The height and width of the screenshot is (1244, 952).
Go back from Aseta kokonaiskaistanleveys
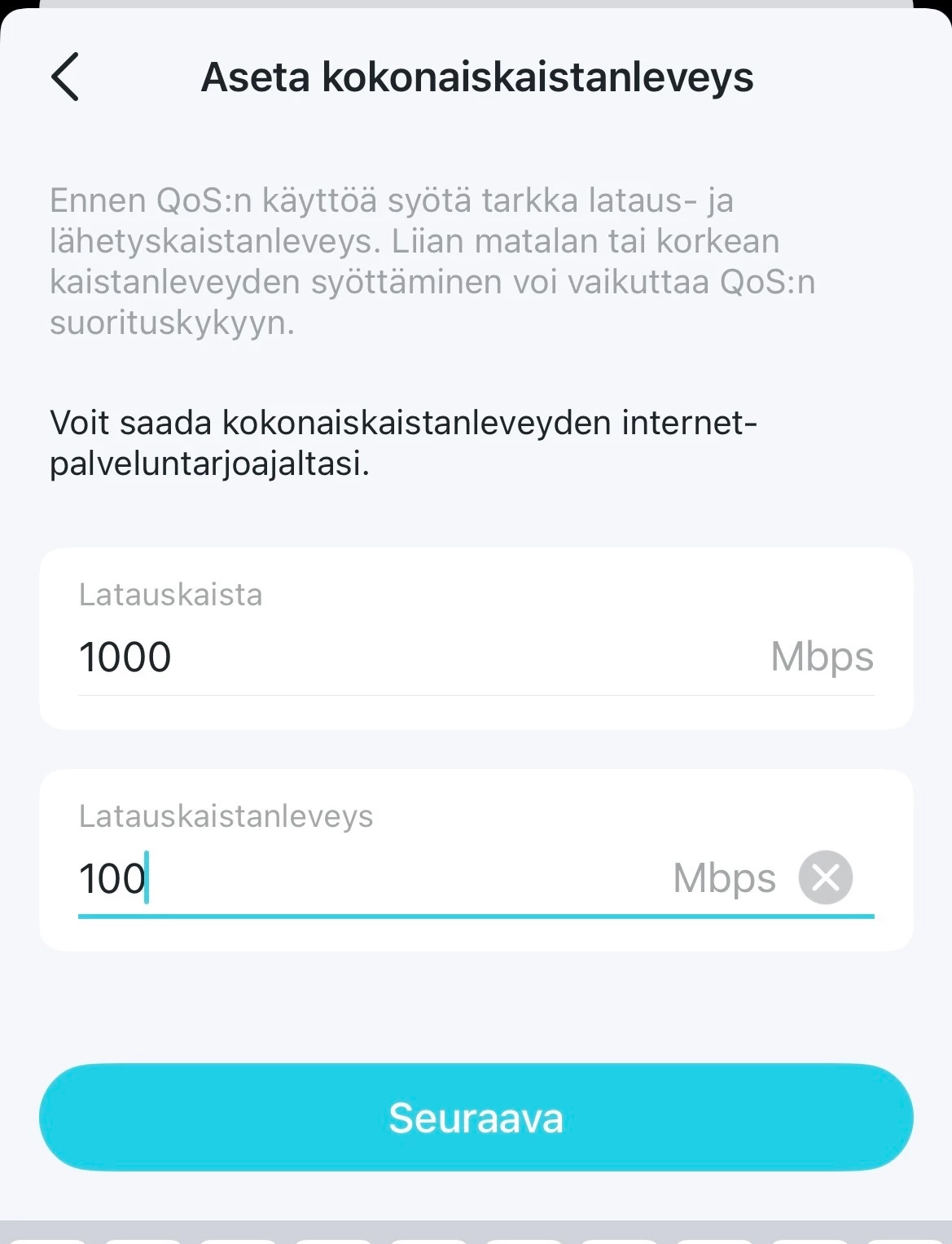pos(65,77)
